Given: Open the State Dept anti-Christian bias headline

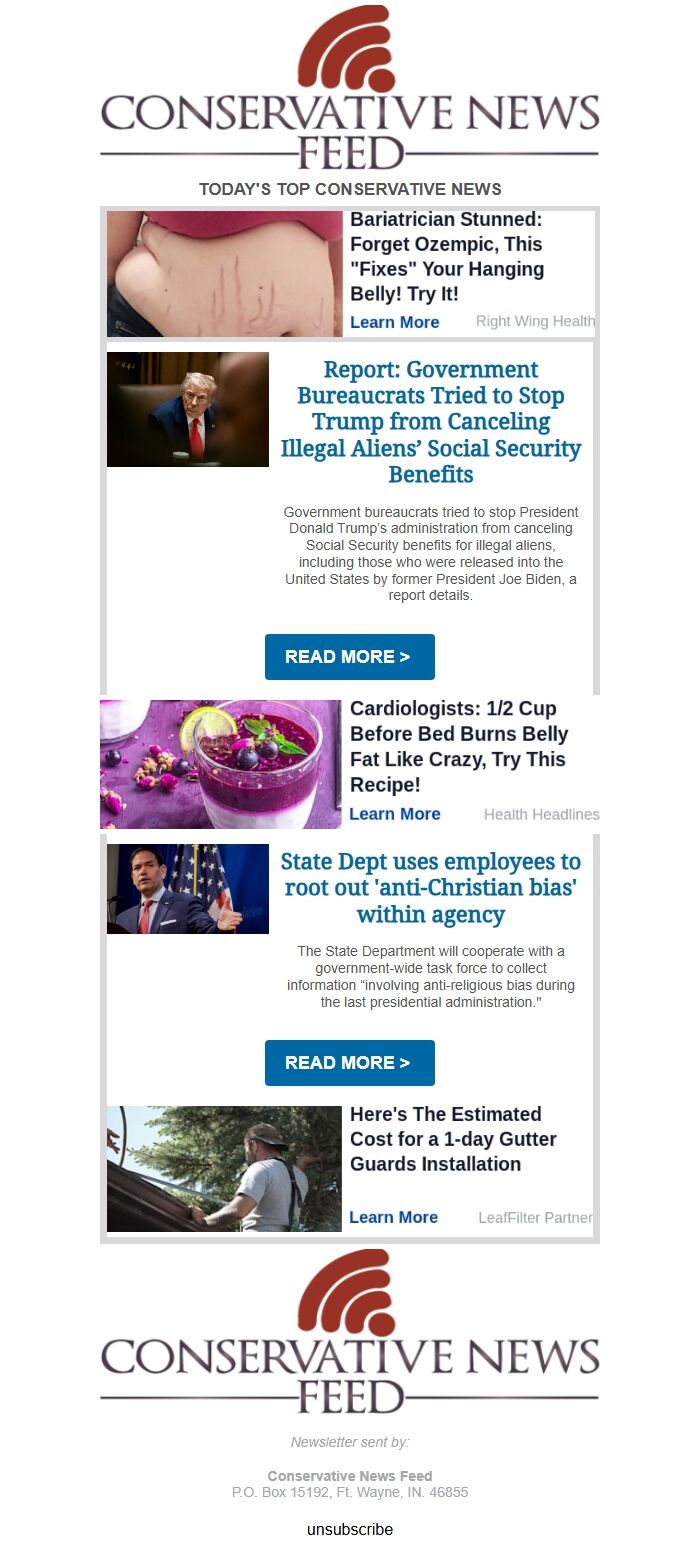Looking at the screenshot, I should click(431, 888).
